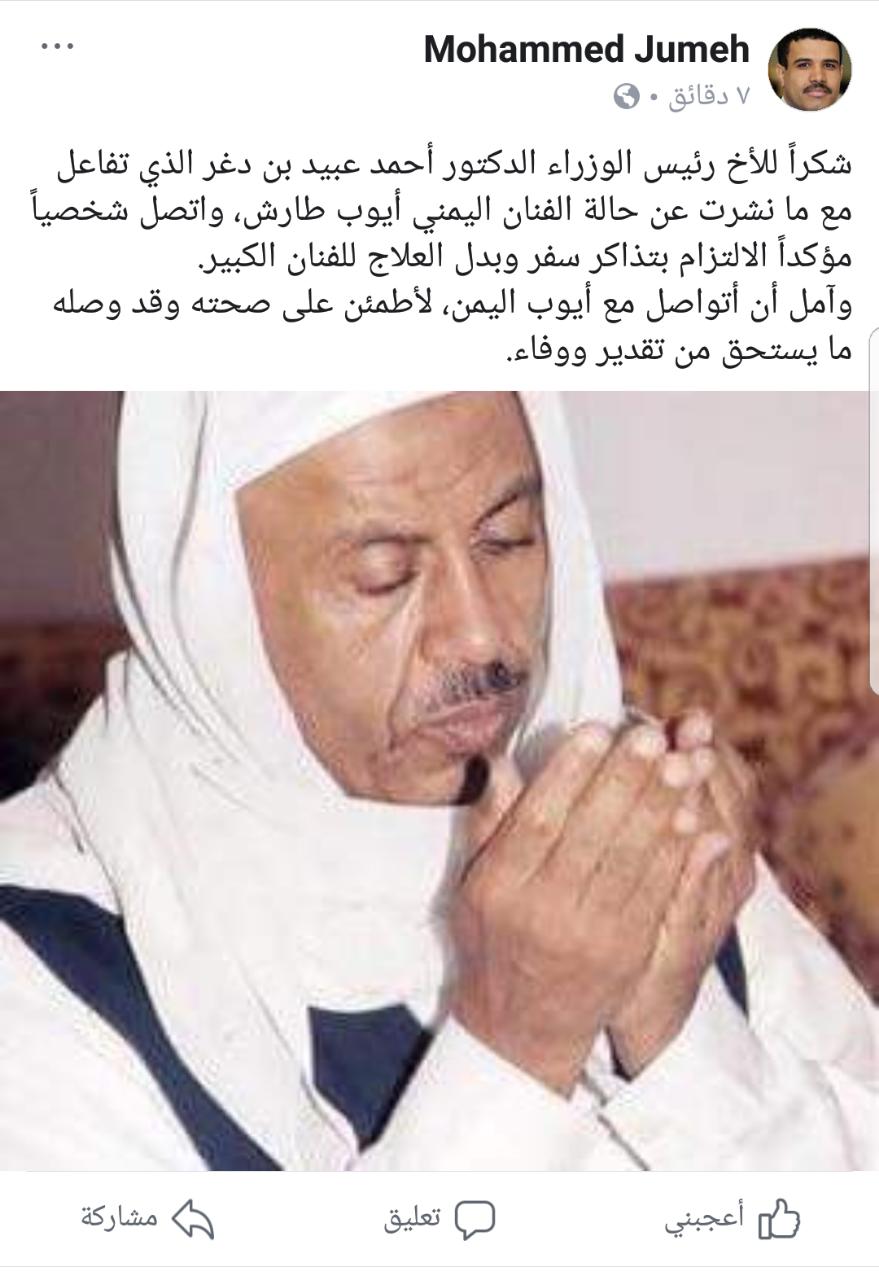The height and width of the screenshot is (1280, 879).
Task: Open the Mohammed Jumeh profile name link
Action: 587,50
